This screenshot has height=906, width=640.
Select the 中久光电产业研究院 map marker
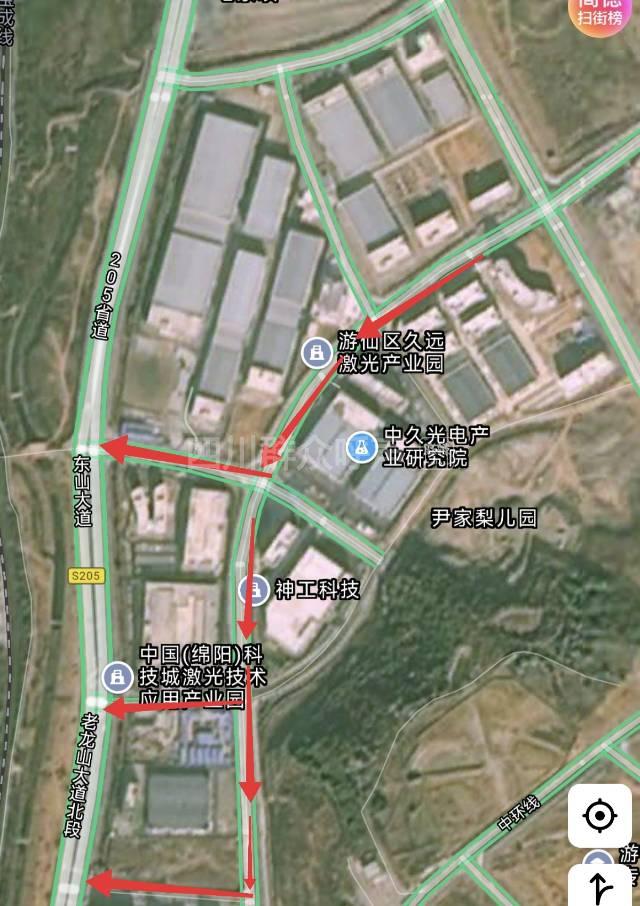(360, 447)
